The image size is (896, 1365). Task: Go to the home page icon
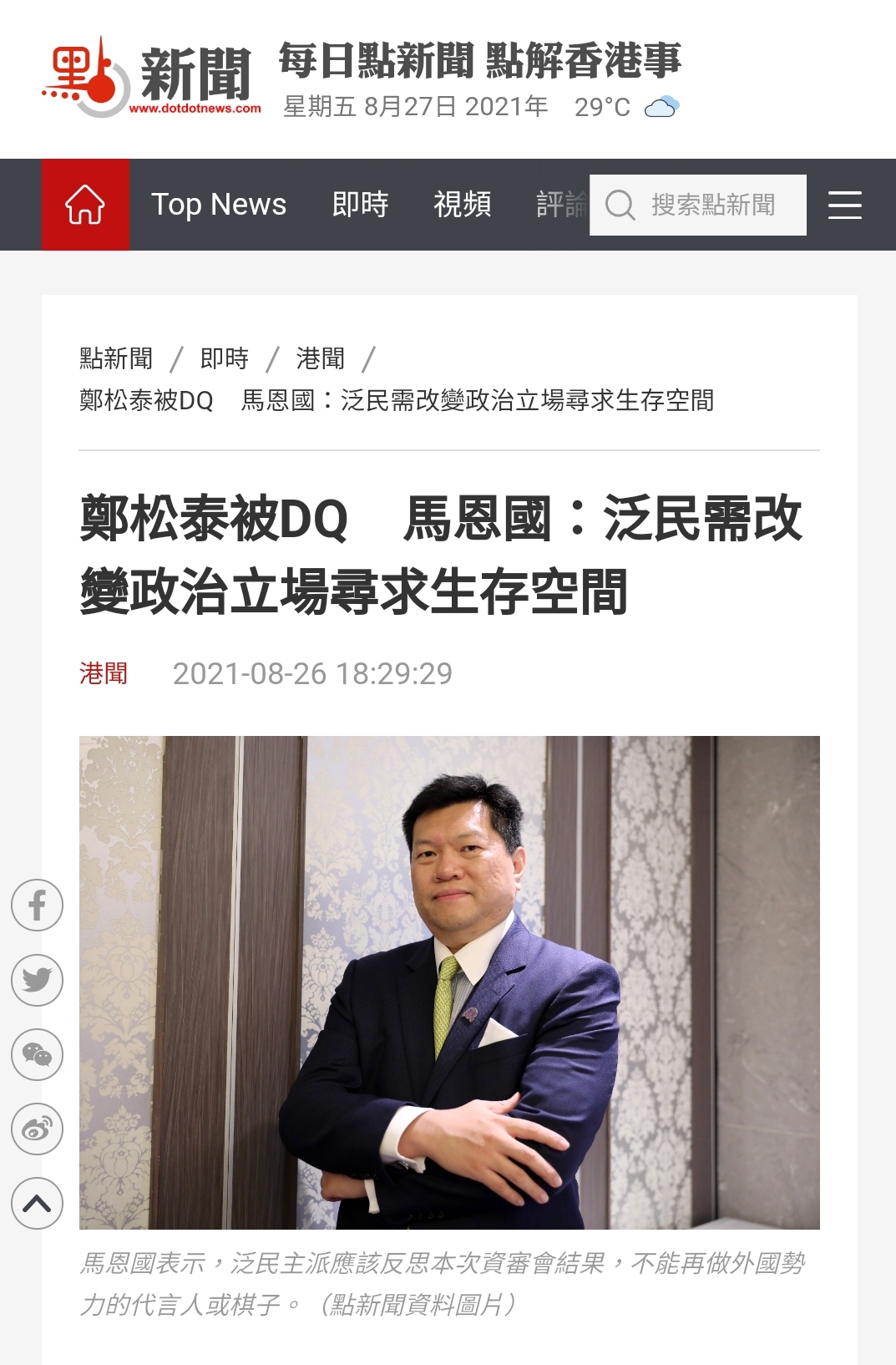pos(85,205)
